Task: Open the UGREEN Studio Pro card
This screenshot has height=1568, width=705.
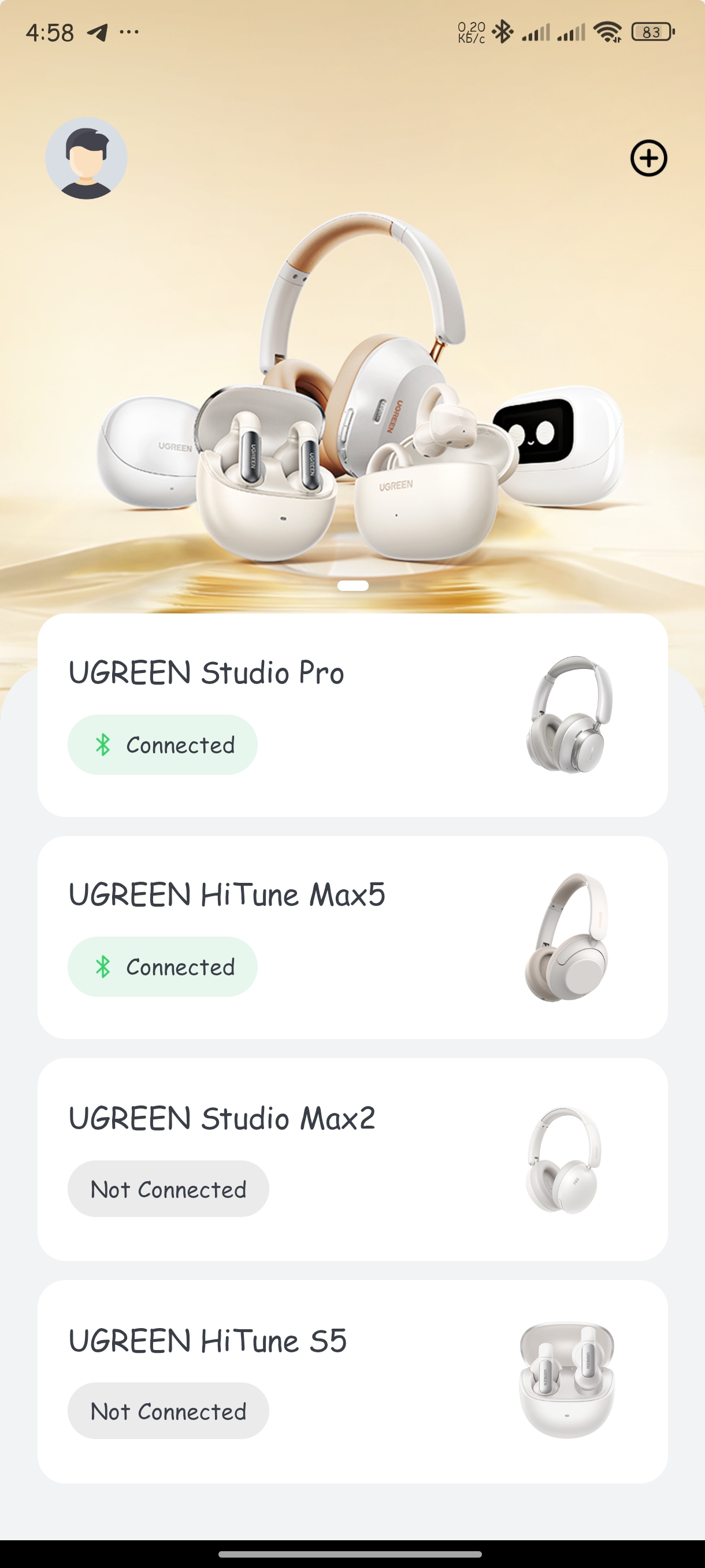Action: (352, 715)
